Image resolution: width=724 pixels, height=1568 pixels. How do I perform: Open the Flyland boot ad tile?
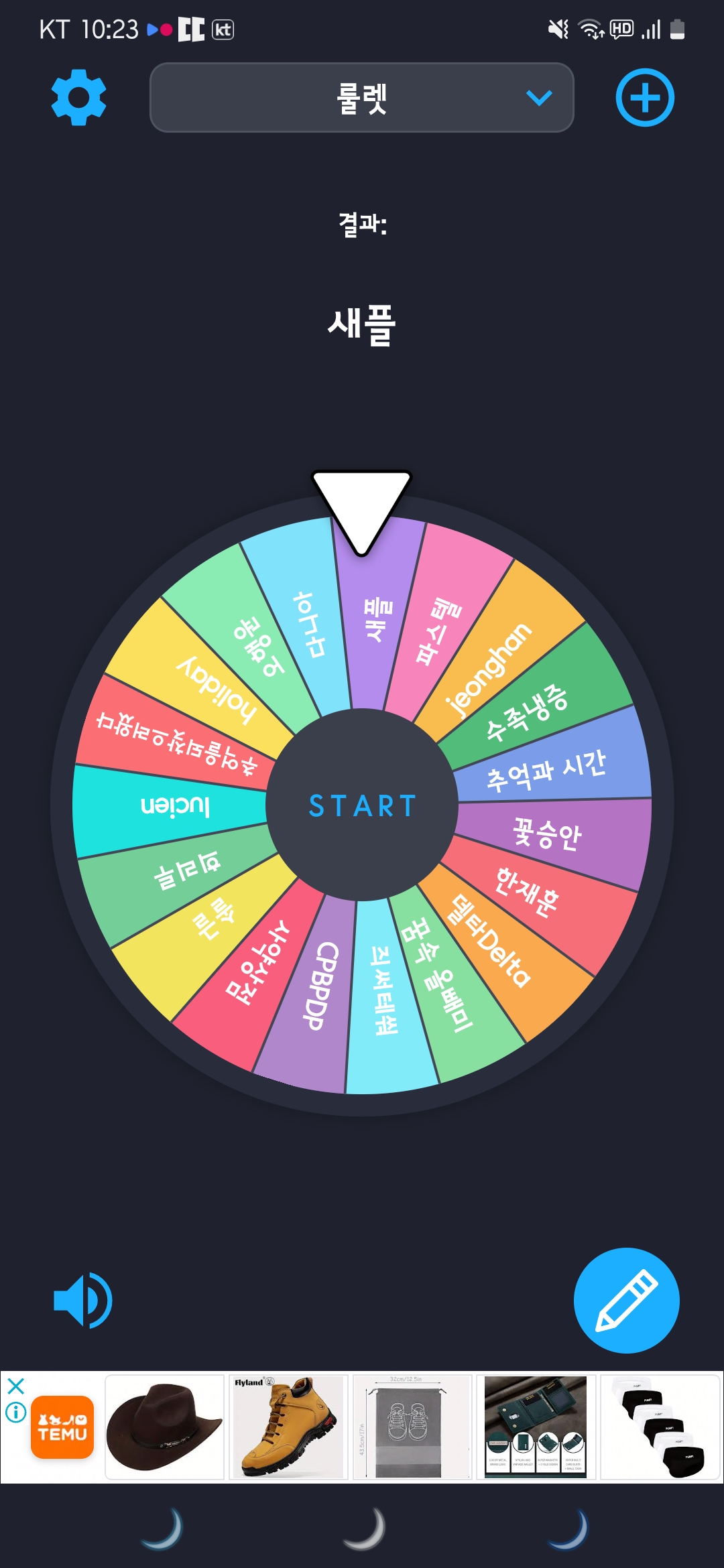tap(288, 1427)
